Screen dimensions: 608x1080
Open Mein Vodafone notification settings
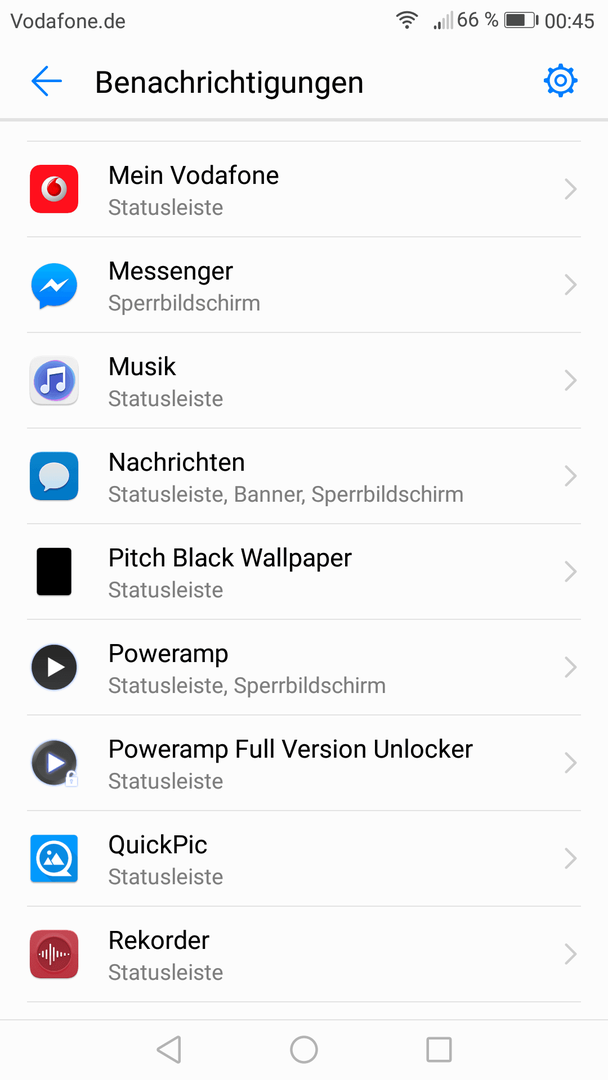(x=304, y=189)
